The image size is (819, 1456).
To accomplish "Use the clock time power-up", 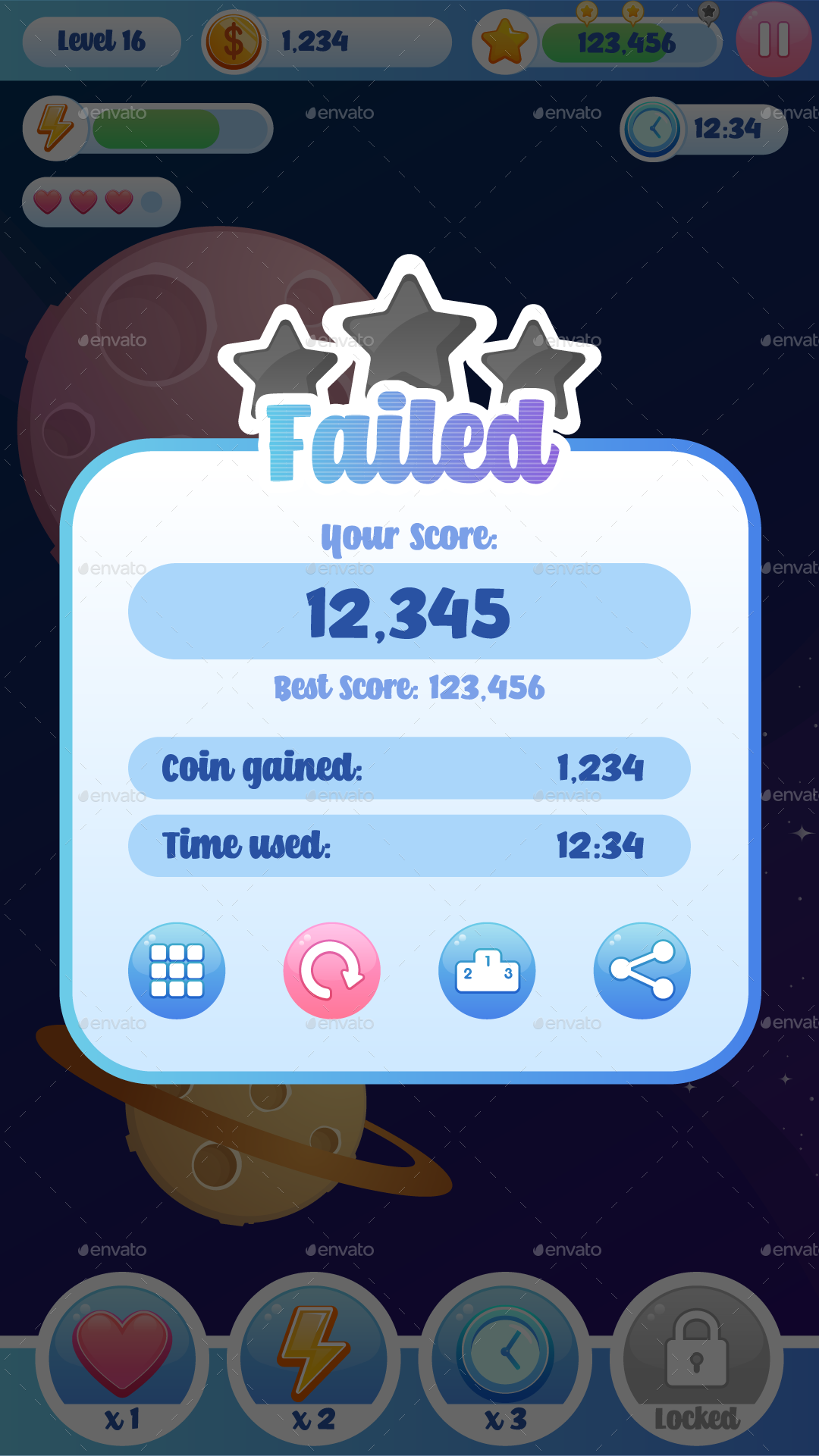I will point(505,1357).
